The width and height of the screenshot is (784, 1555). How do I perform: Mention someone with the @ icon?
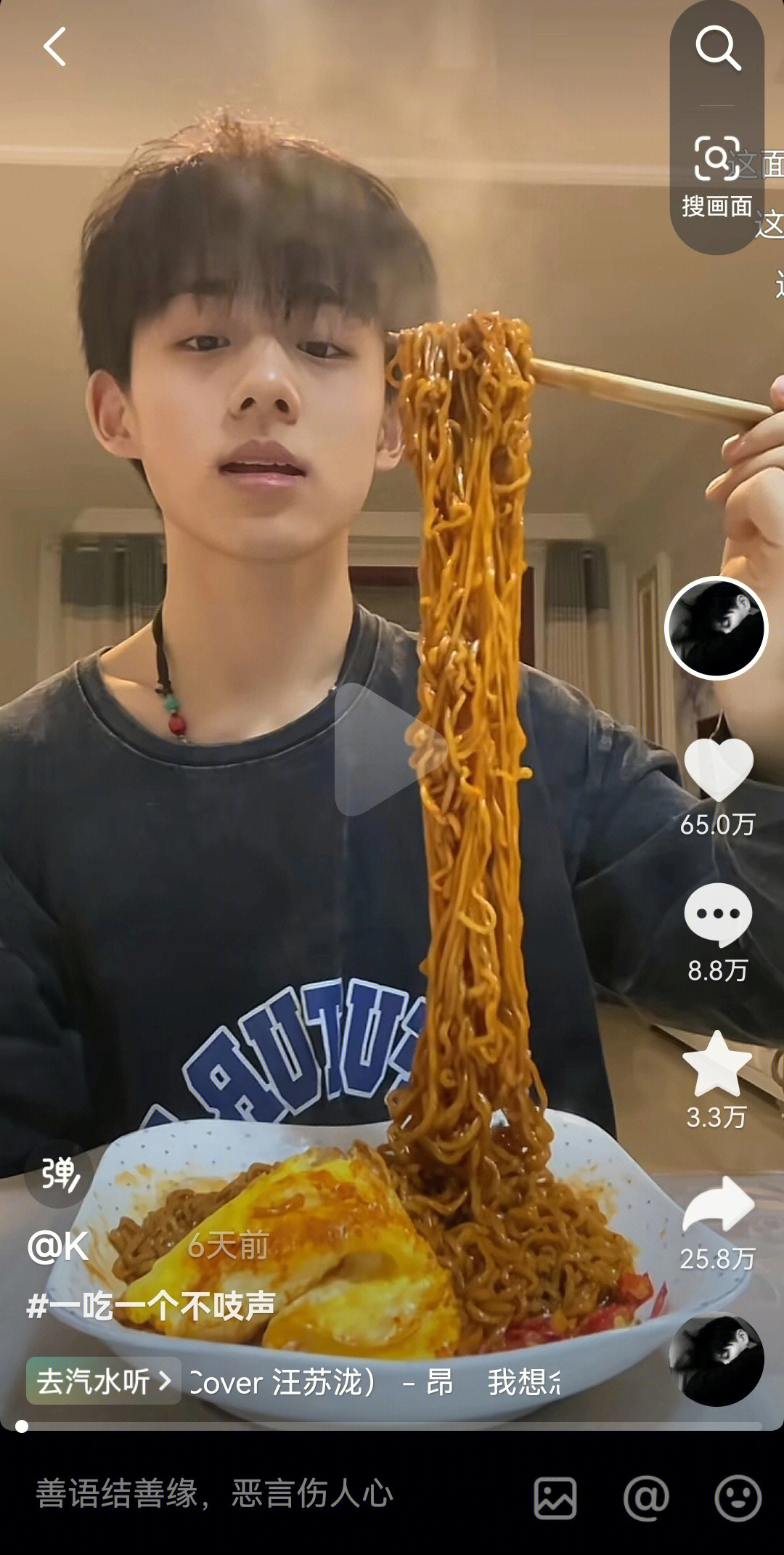coord(645,1498)
